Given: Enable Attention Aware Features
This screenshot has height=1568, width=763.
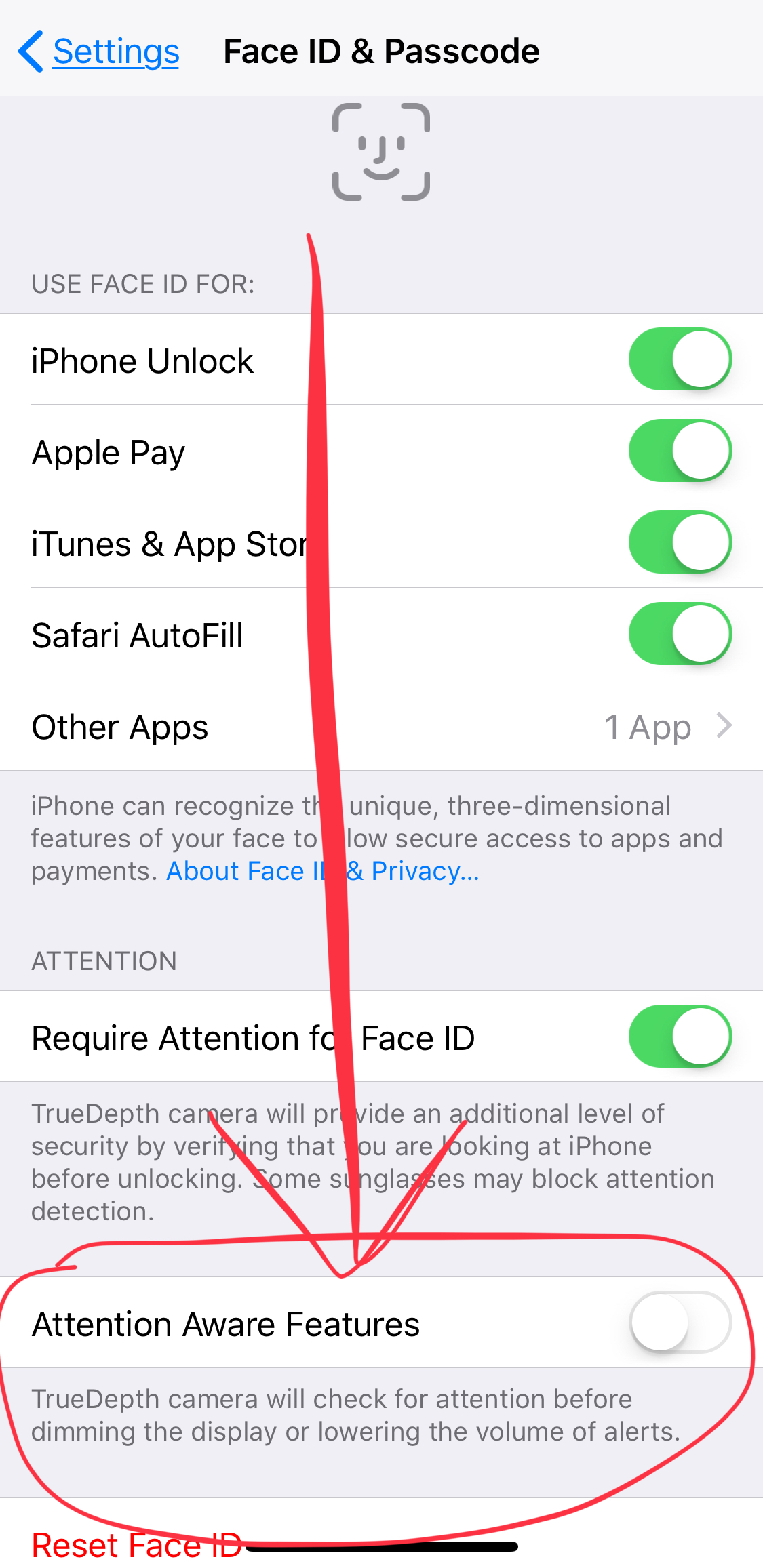Looking at the screenshot, I should [x=680, y=1323].
